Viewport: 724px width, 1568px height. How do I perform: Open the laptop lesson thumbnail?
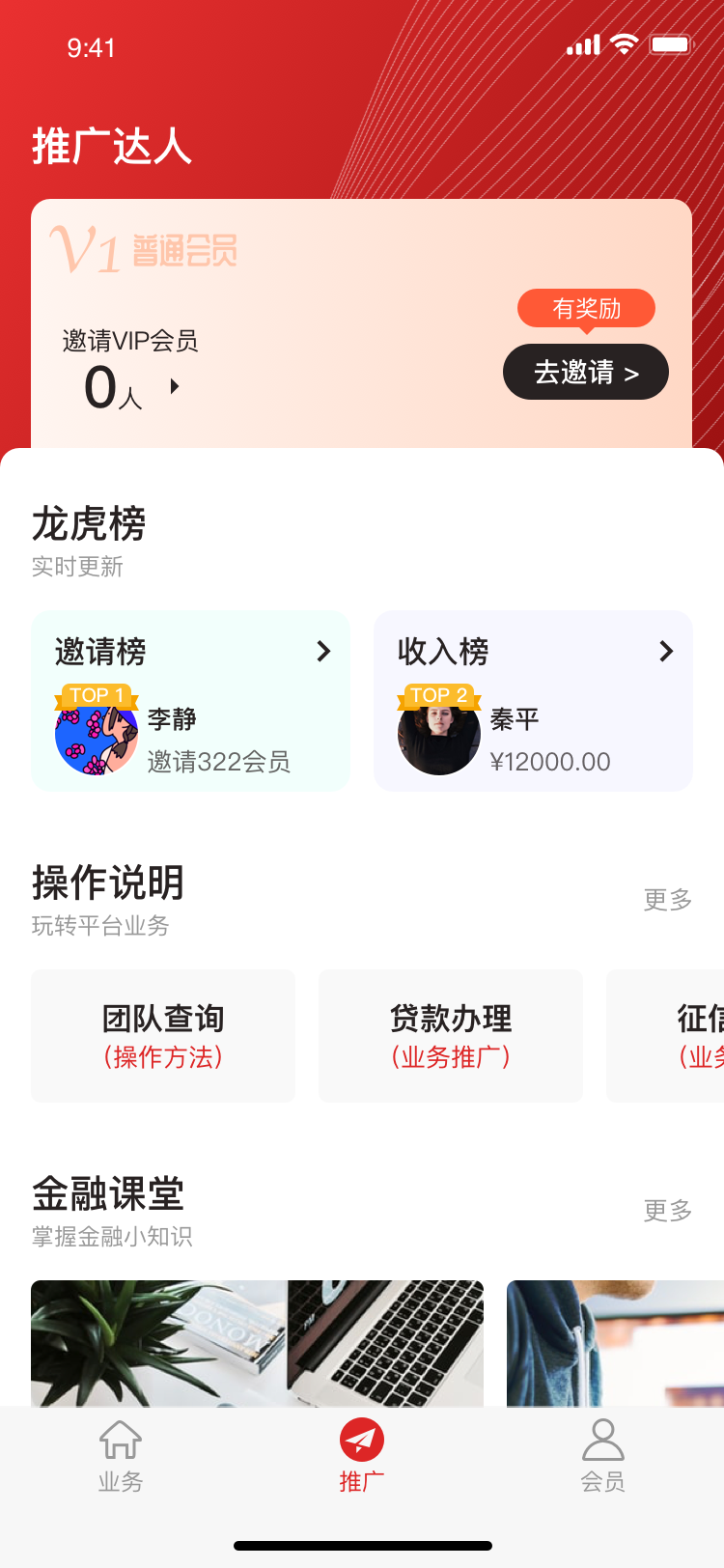(x=257, y=1342)
